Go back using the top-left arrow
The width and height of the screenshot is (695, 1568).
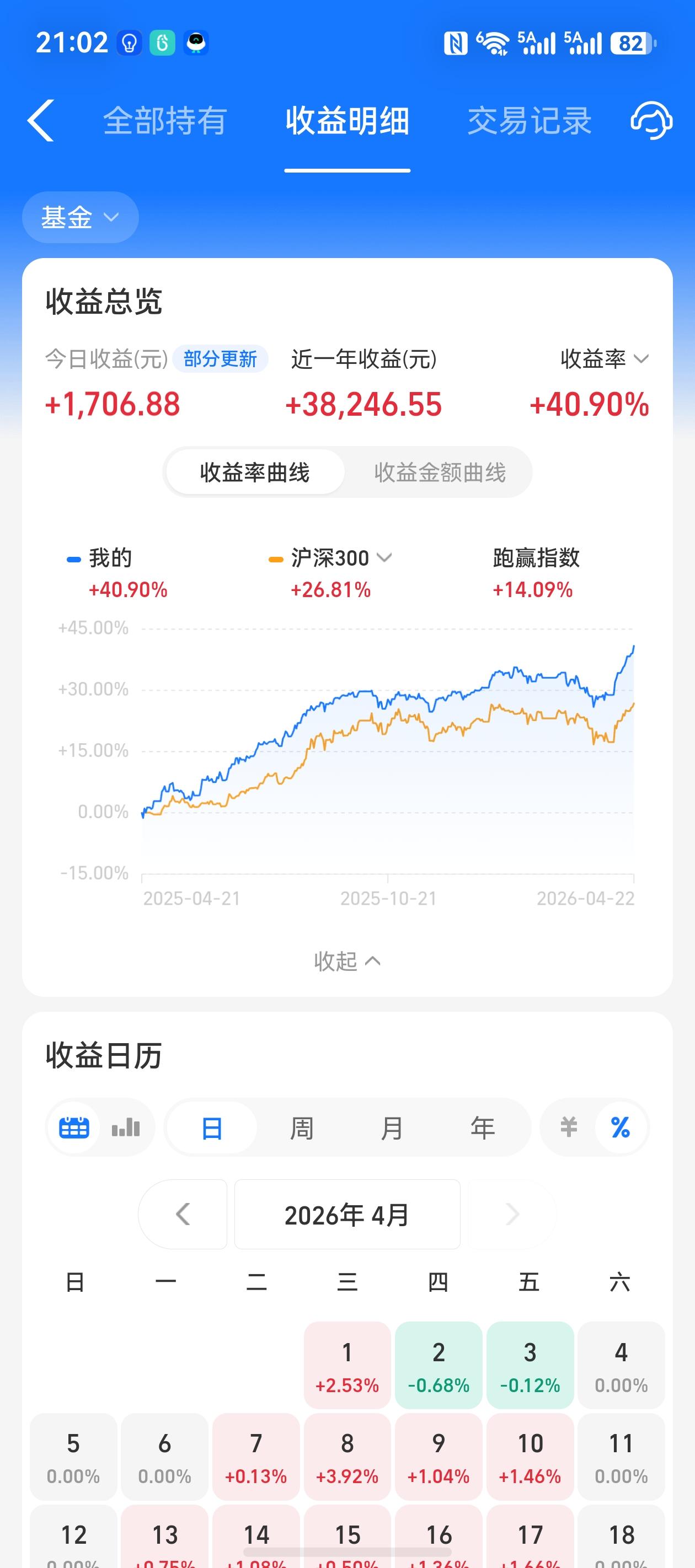(41, 121)
